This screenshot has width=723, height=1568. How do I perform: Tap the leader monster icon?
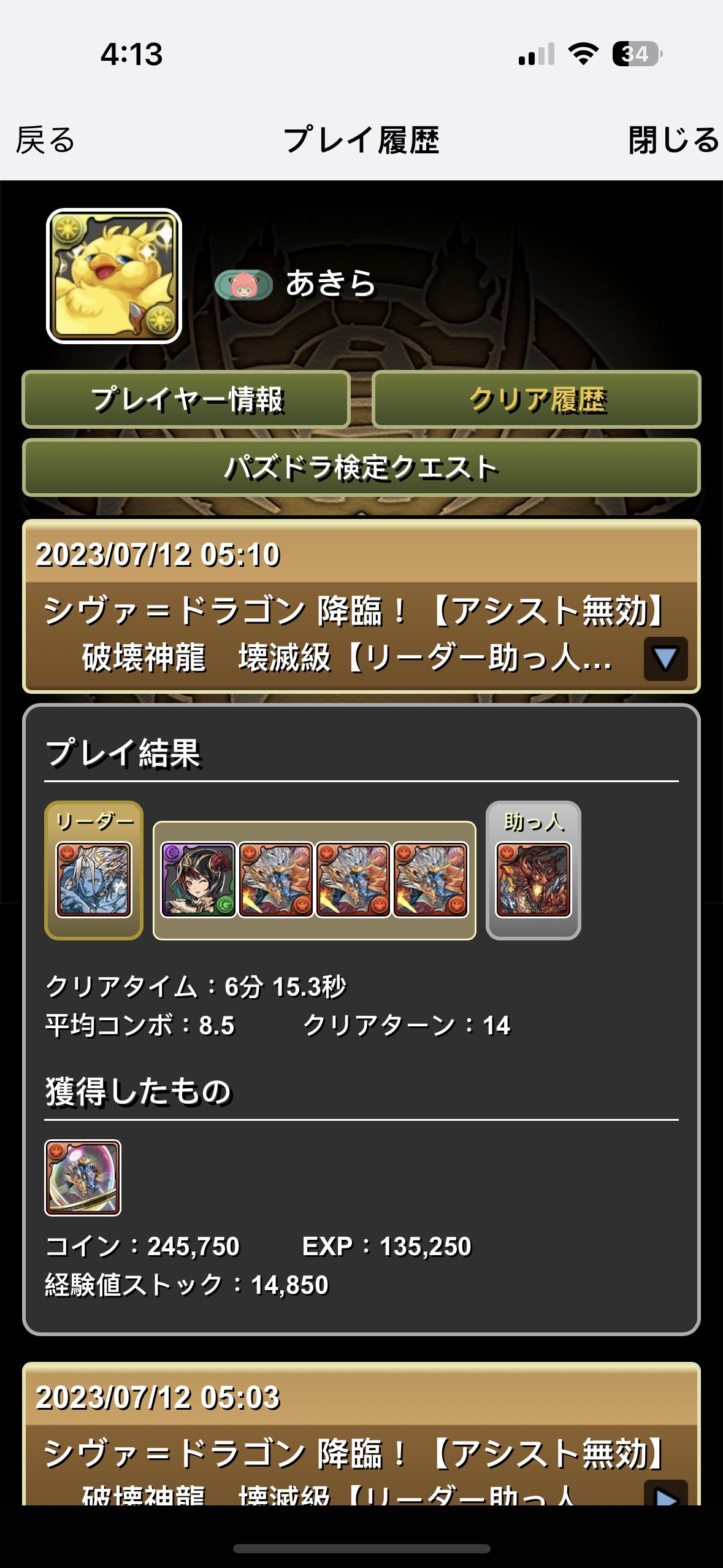(x=94, y=880)
